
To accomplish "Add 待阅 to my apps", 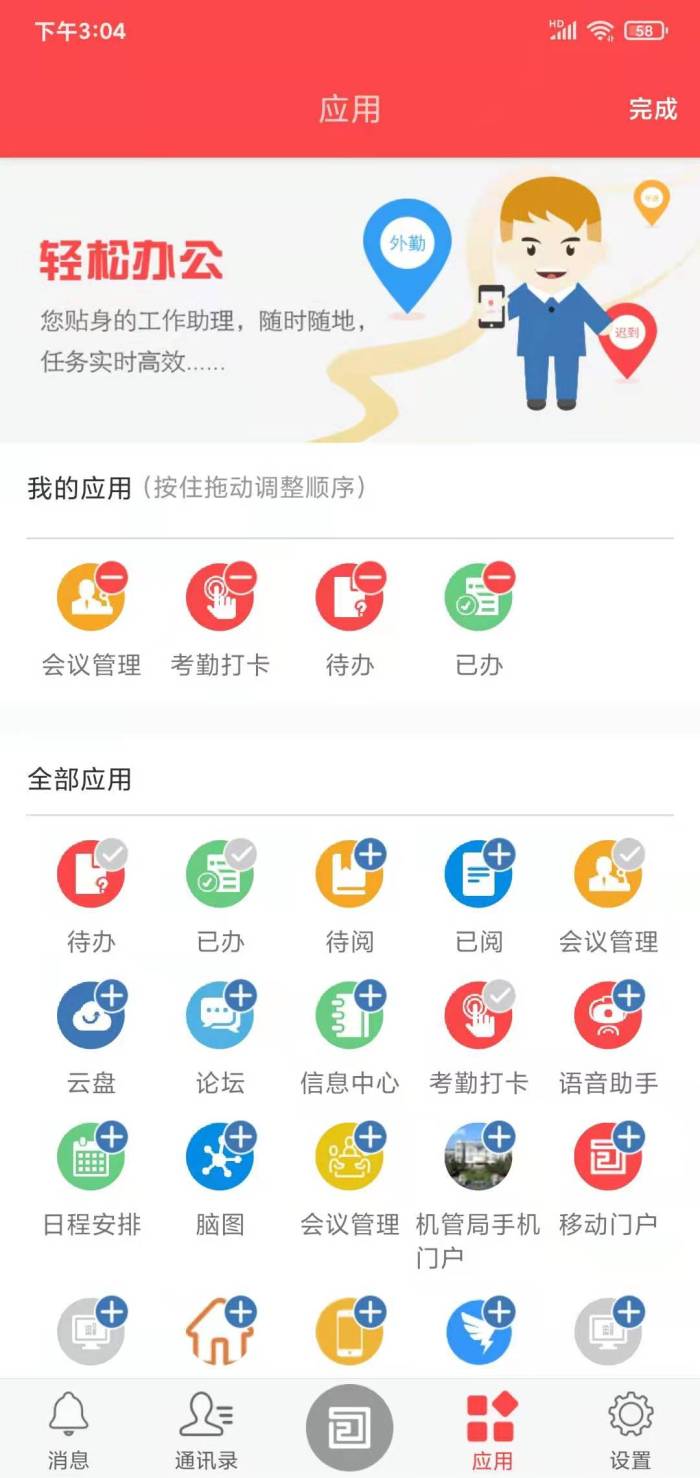I will click(370, 855).
